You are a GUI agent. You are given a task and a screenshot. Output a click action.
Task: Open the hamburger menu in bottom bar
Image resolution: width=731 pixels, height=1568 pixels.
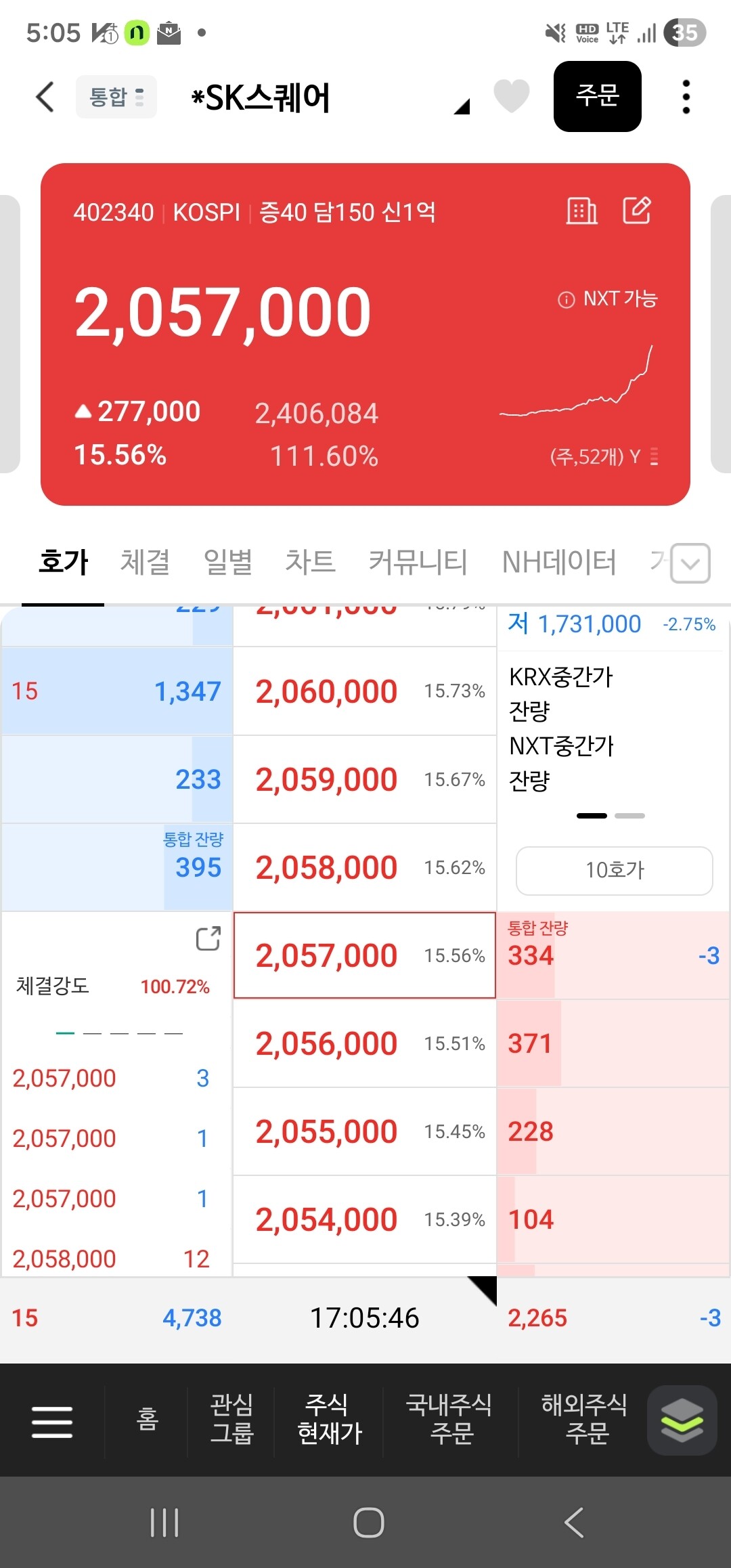(x=52, y=1421)
